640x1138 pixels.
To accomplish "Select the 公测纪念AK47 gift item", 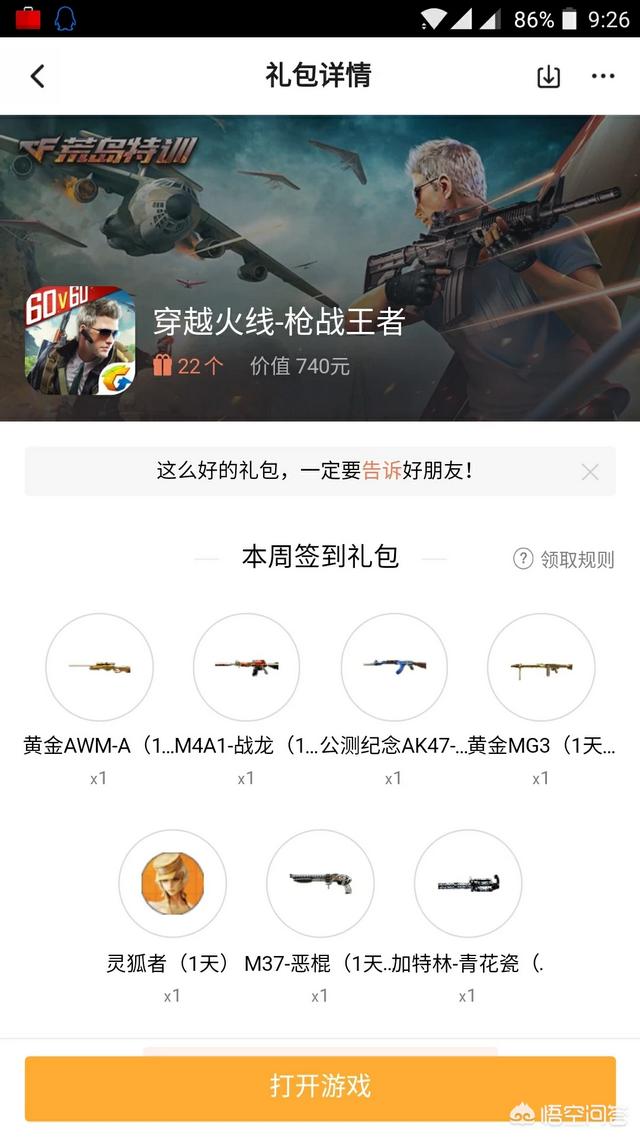I will pos(394,667).
